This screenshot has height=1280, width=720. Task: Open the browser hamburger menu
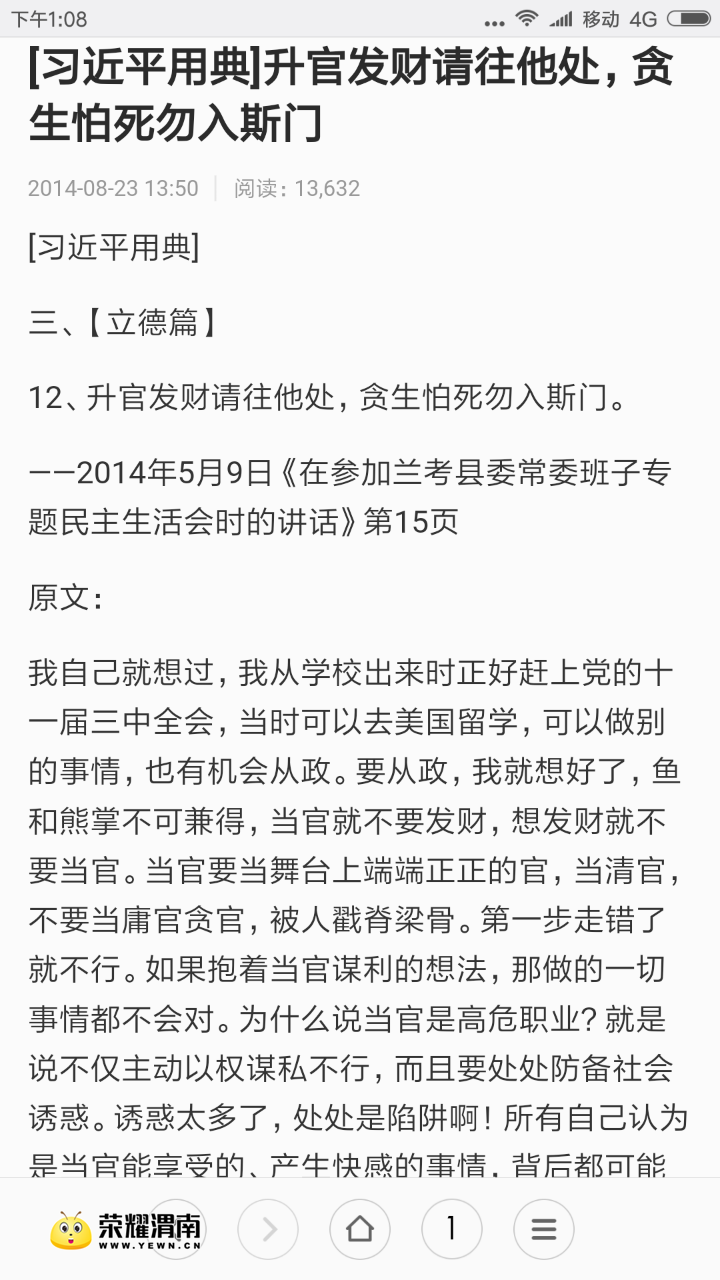tap(543, 1229)
